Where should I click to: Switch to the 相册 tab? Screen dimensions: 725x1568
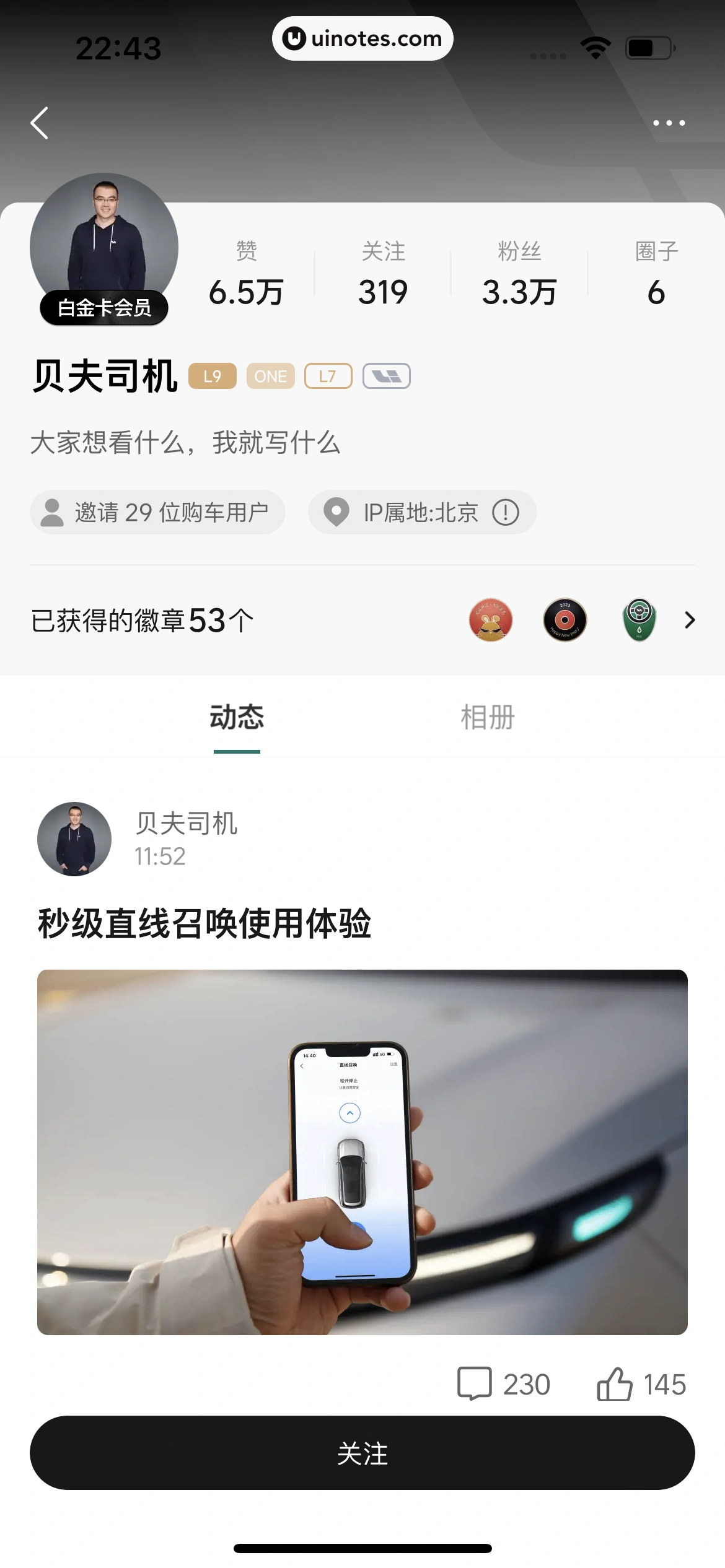pyautogui.click(x=487, y=717)
